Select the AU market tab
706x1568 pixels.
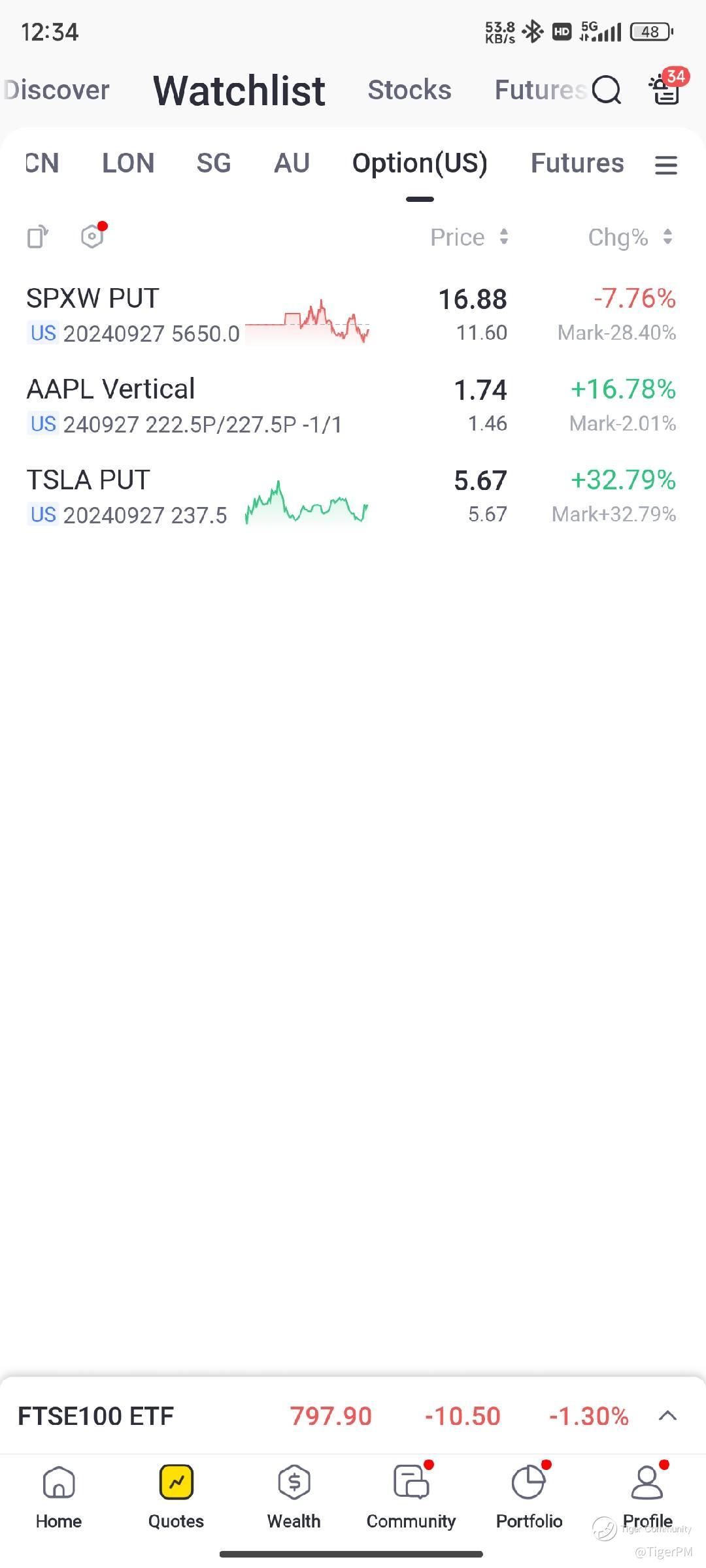coord(292,163)
